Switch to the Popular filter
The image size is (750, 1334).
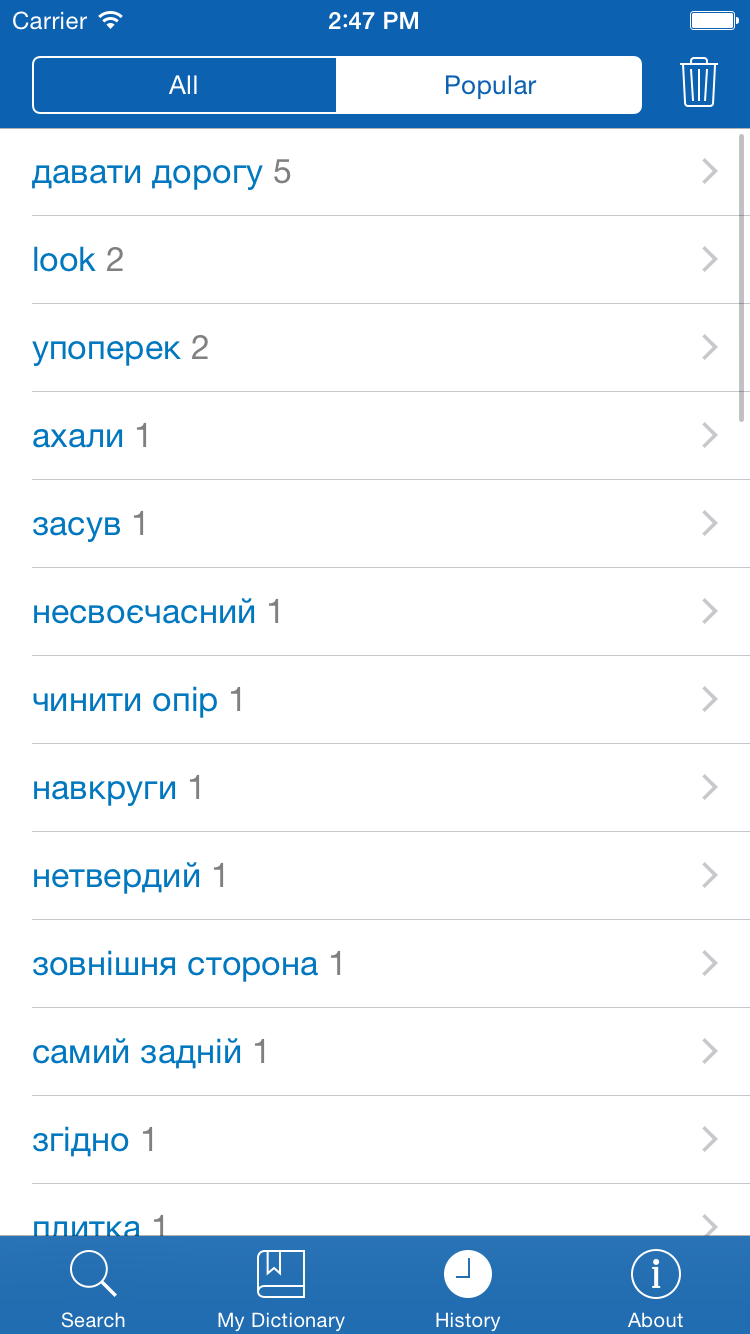tap(489, 84)
